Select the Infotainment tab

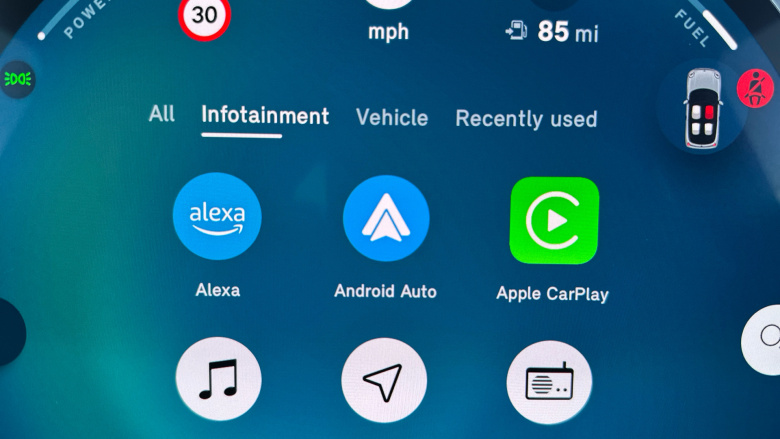point(265,116)
